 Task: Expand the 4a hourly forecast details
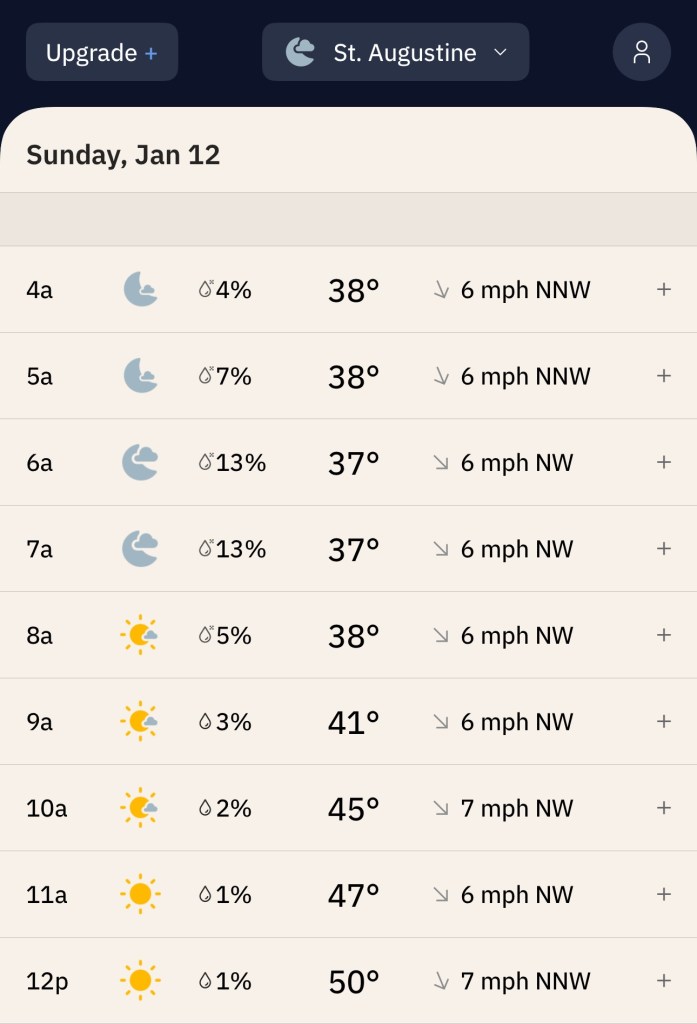coord(663,290)
